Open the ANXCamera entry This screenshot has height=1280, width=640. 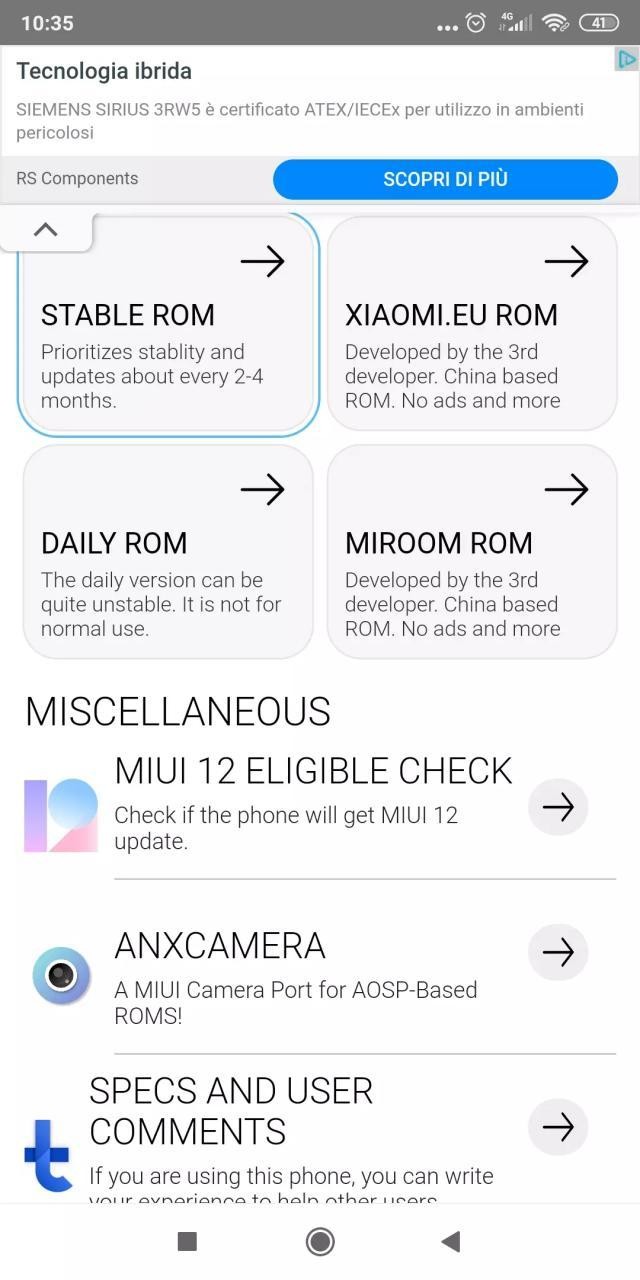(x=557, y=952)
